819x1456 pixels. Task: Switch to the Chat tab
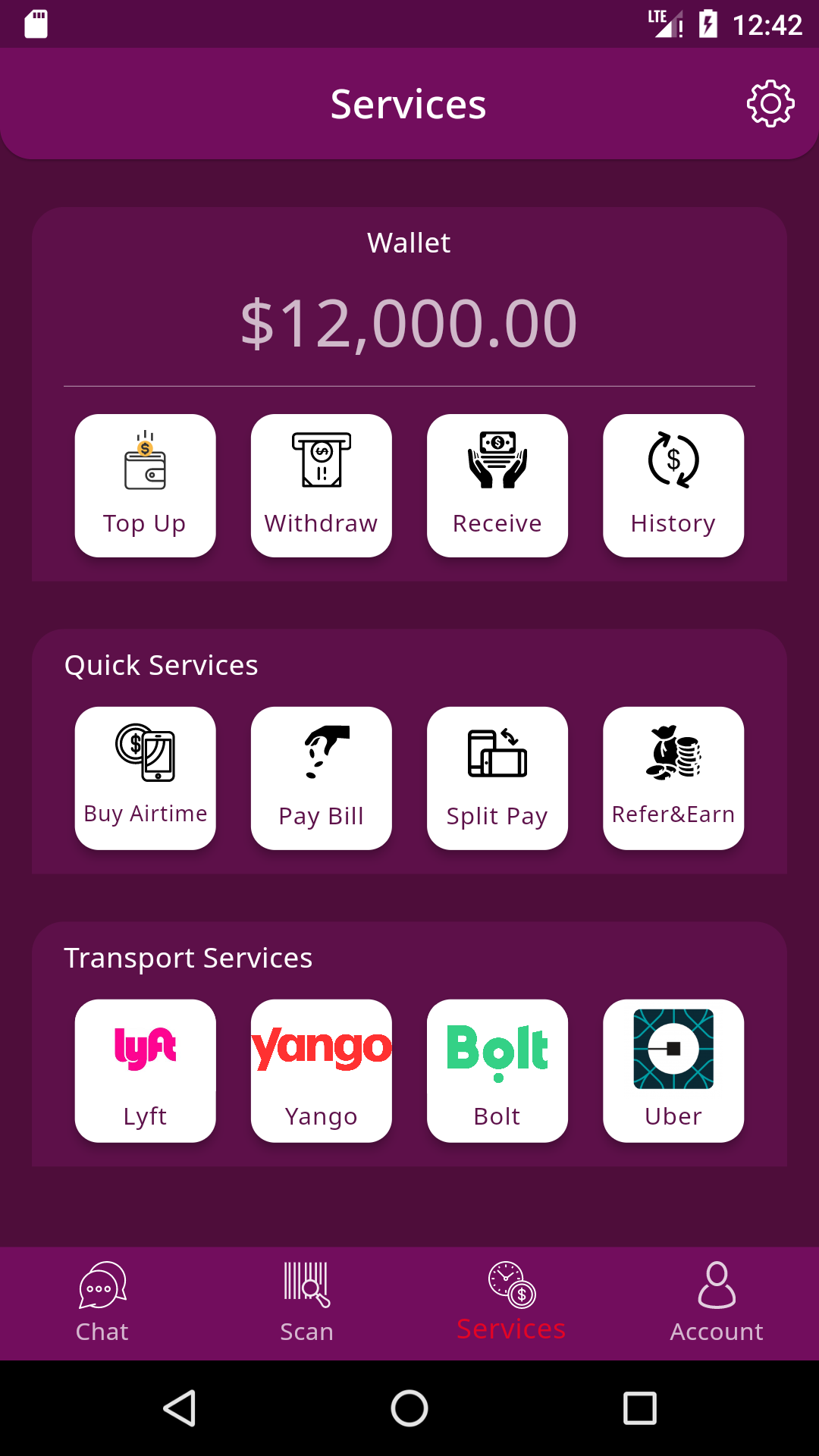click(102, 1303)
